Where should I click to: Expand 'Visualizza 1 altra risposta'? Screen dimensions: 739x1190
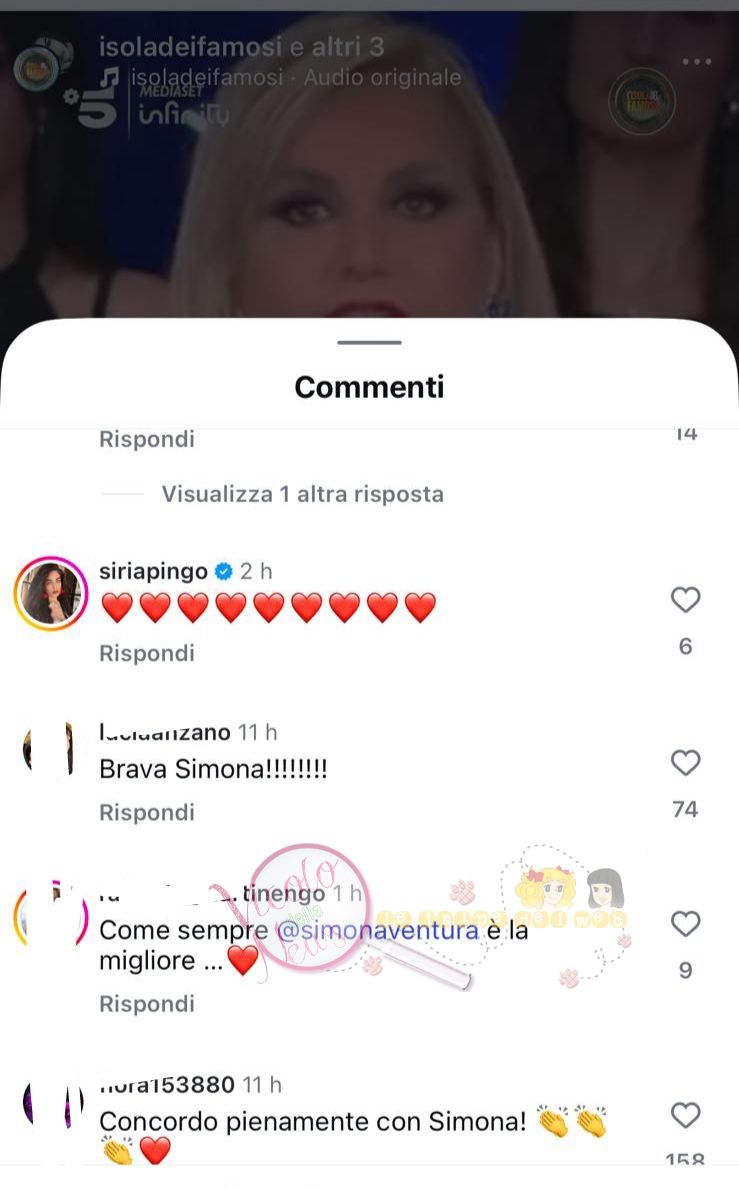pyautogui.click(x=302, y=494)
